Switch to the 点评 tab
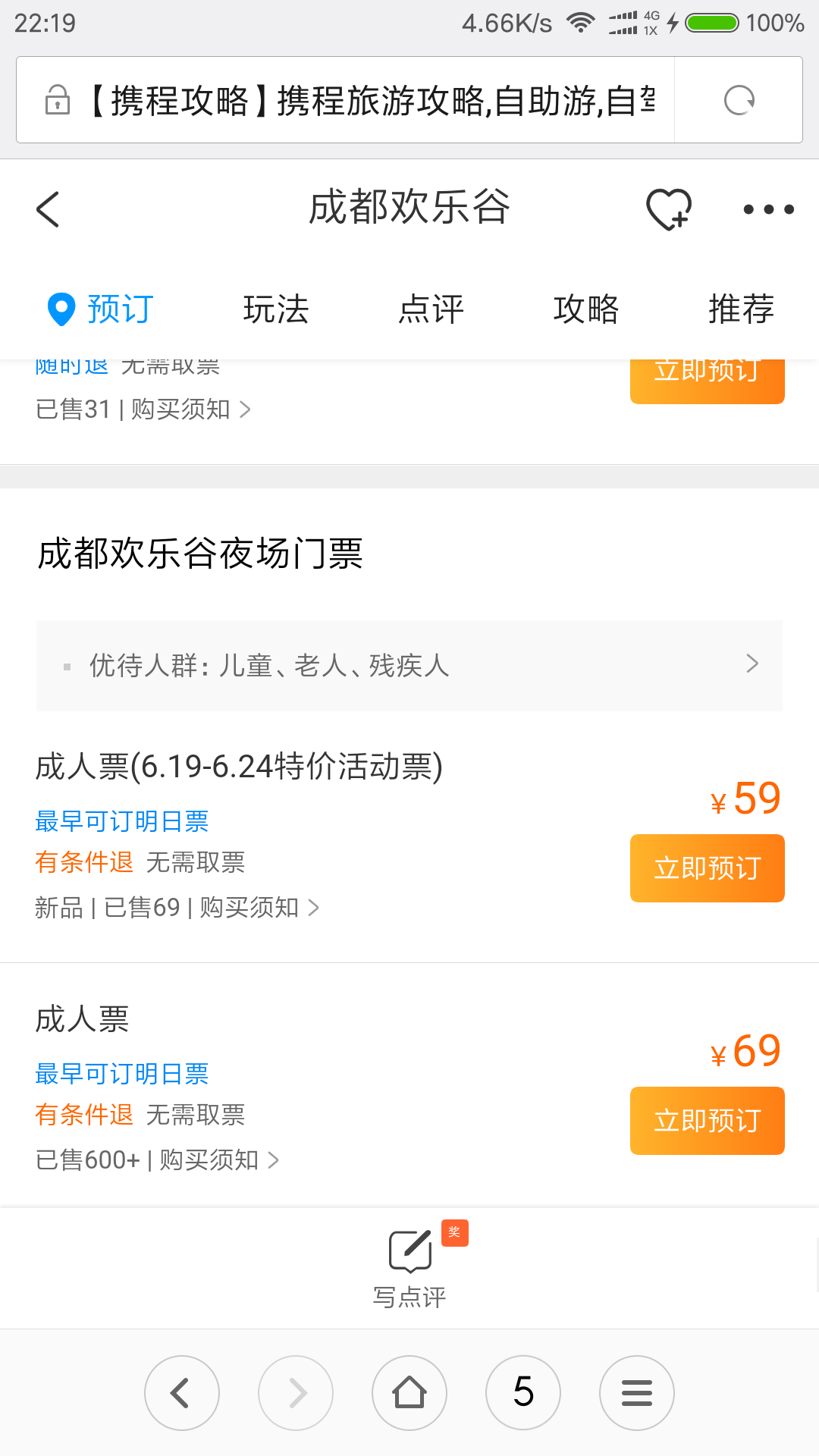 pos(431,309)
